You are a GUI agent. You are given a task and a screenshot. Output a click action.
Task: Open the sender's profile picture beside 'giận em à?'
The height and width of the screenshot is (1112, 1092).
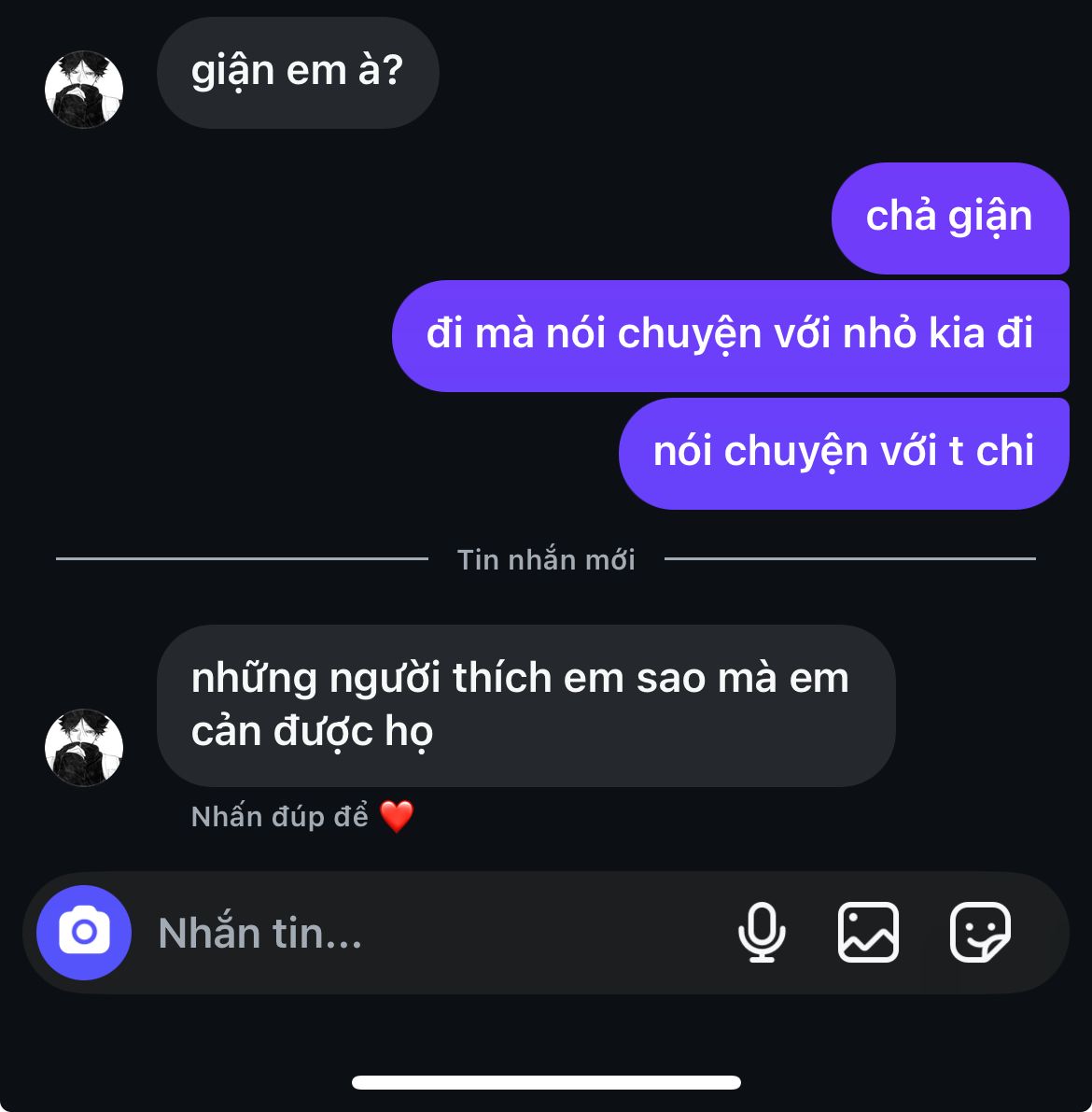(x=84, y=90)
